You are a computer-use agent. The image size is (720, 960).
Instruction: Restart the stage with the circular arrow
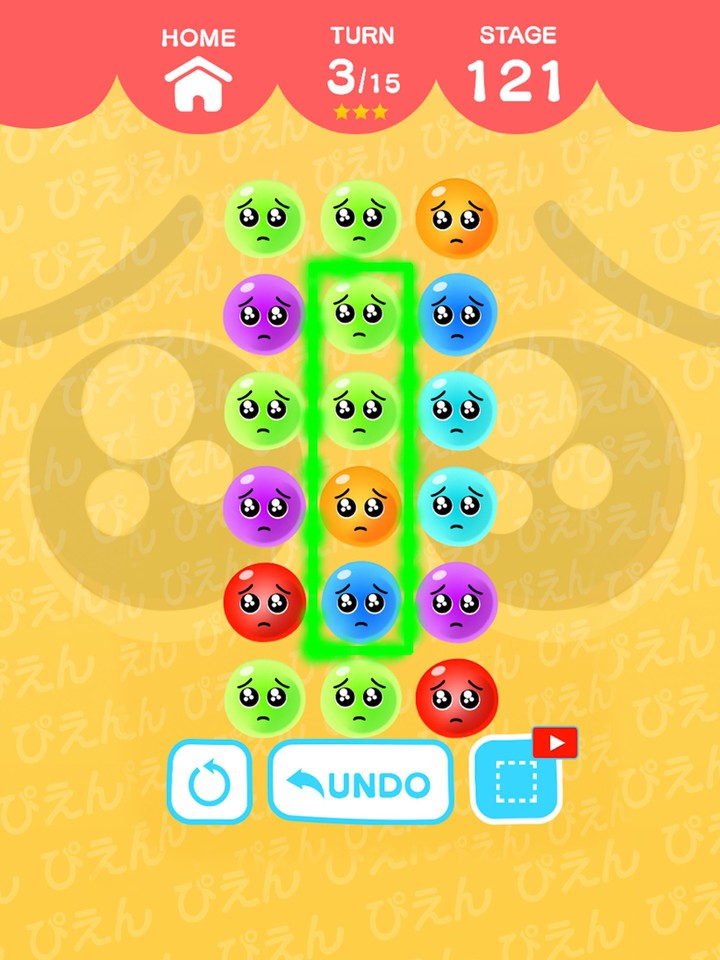point(209,783)
